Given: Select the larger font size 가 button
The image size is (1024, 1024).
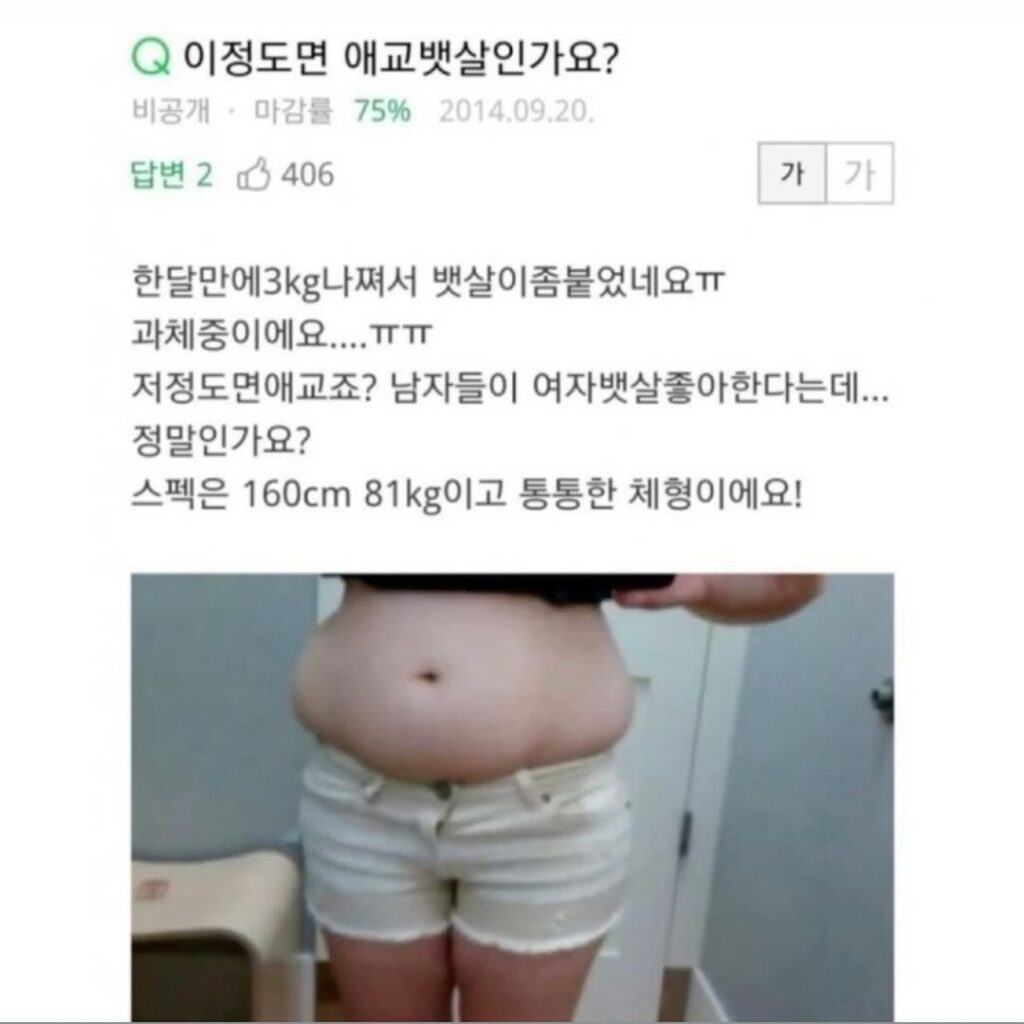Looking at the screenshot, I should [859, 175].
